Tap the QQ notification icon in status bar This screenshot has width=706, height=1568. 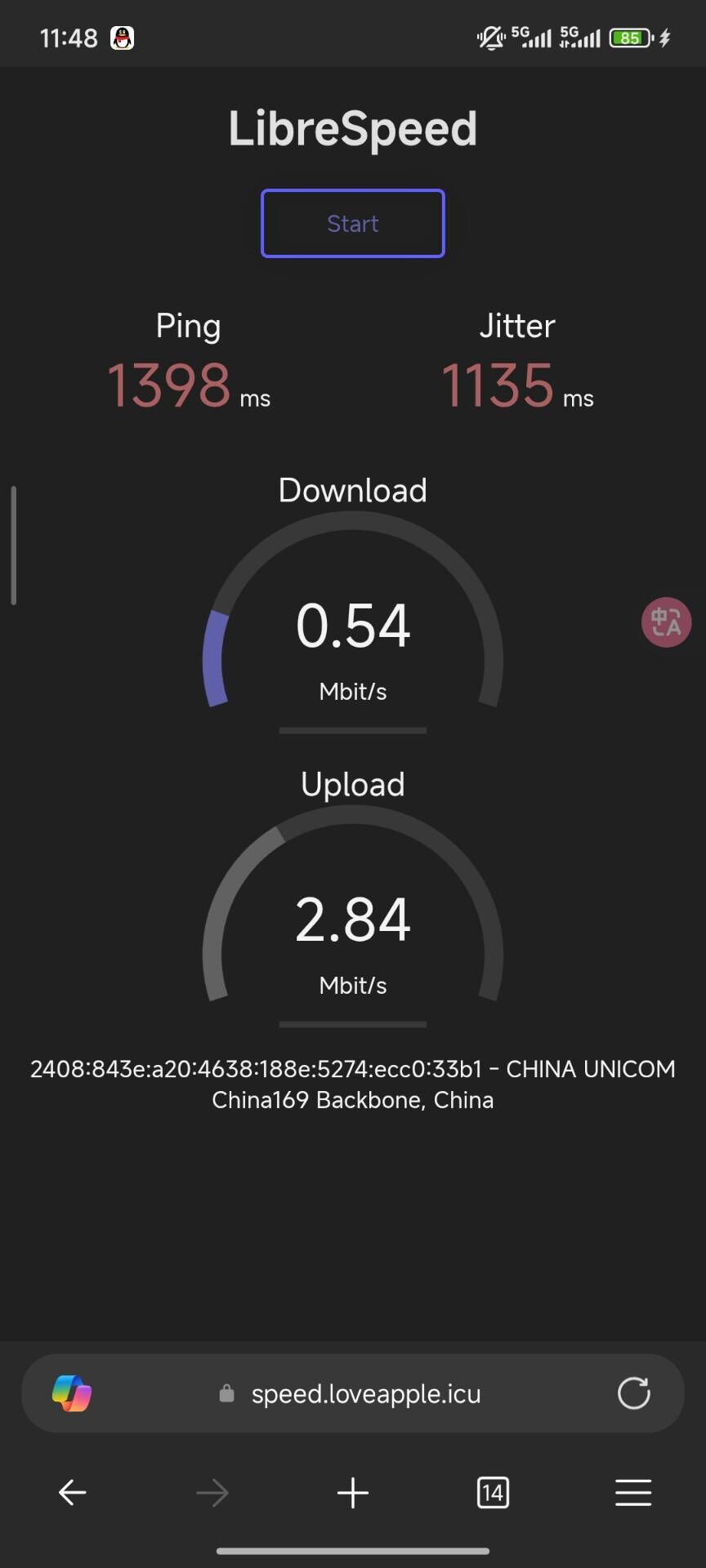click(x=121, y=37)
